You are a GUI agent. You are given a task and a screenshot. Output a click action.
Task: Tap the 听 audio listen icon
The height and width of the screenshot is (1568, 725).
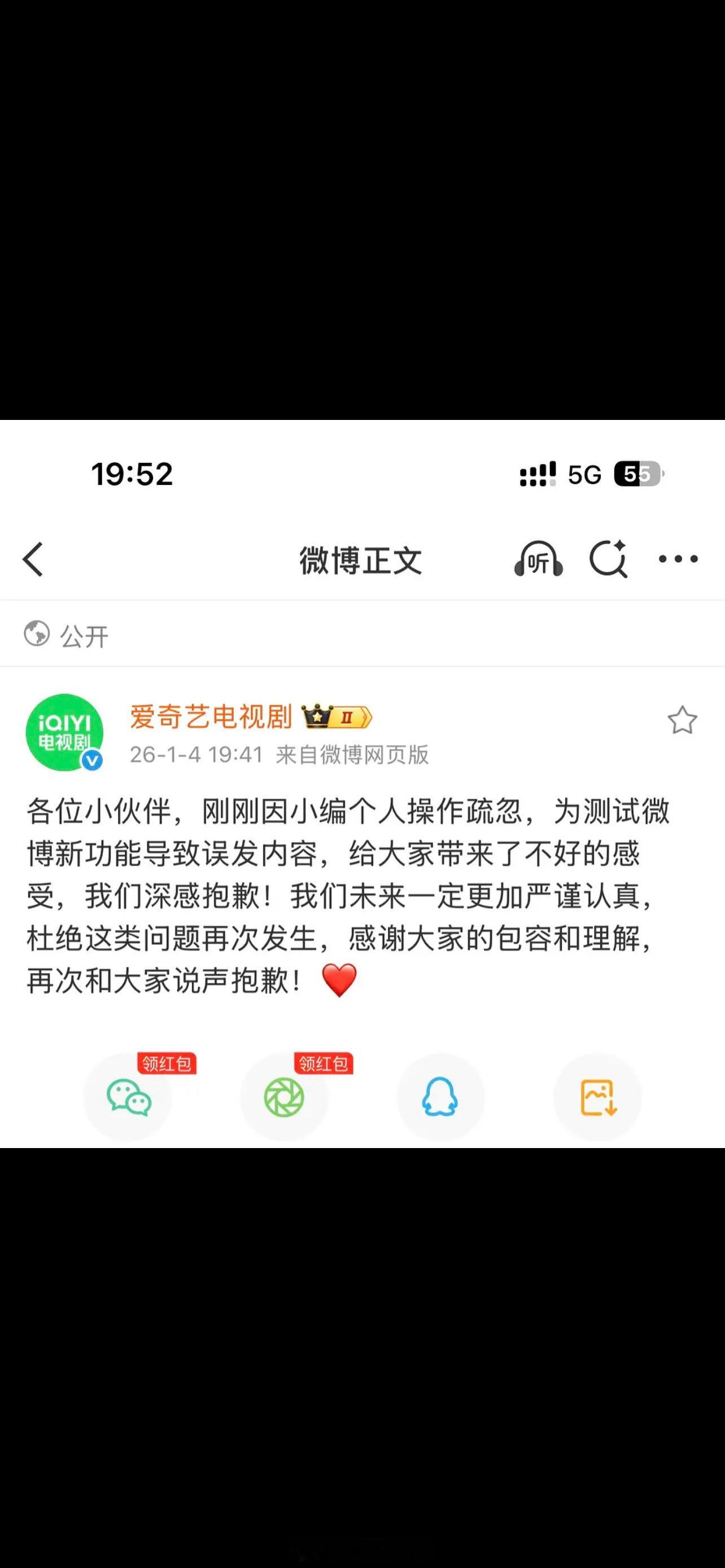[x=538, y=558]
